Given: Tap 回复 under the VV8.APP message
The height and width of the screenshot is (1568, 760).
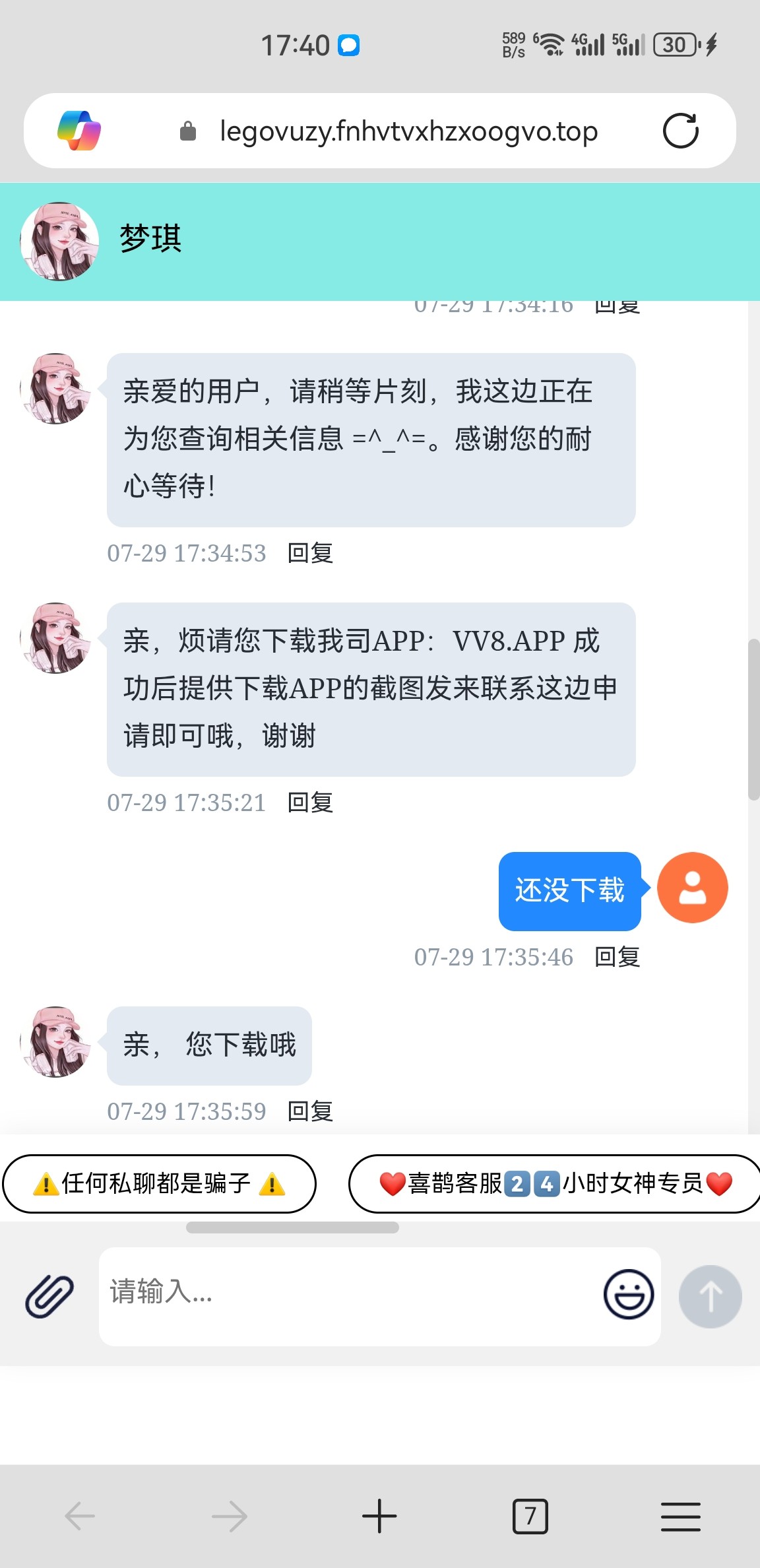Looking at the screenshot, I should point(310,802).
